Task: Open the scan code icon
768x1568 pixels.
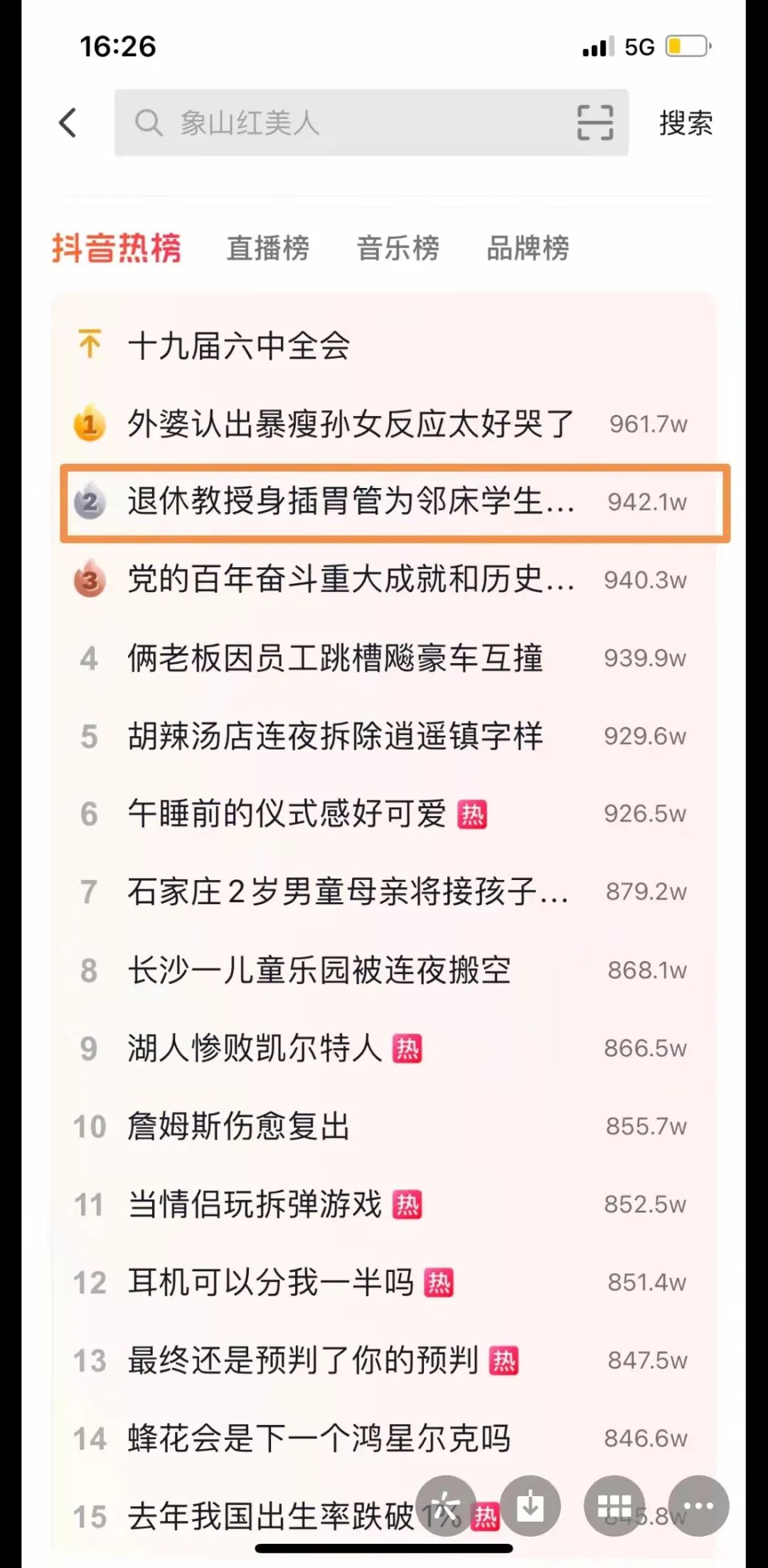Action: tap(594, 122)
